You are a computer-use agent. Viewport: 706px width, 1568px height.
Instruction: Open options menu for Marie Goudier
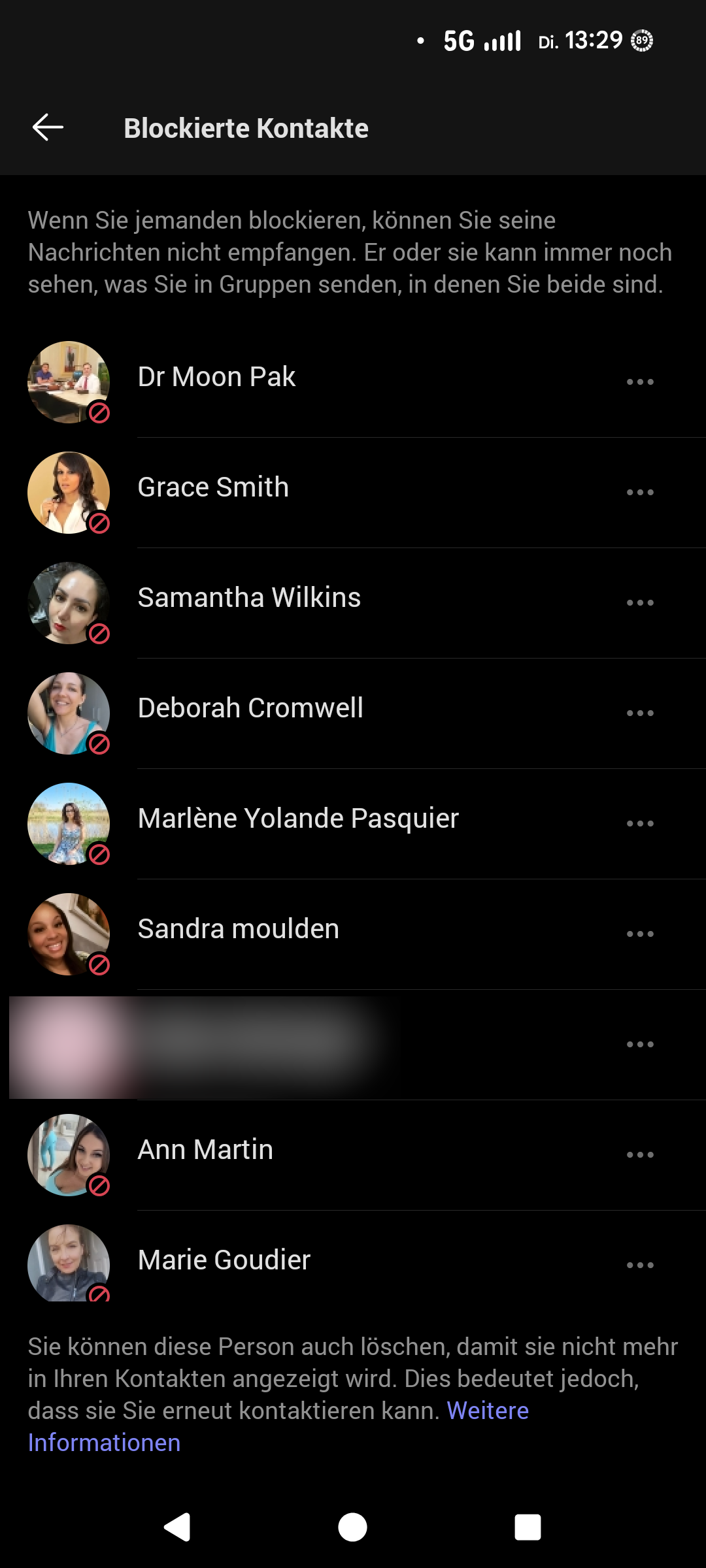(x=639, y=1265)
